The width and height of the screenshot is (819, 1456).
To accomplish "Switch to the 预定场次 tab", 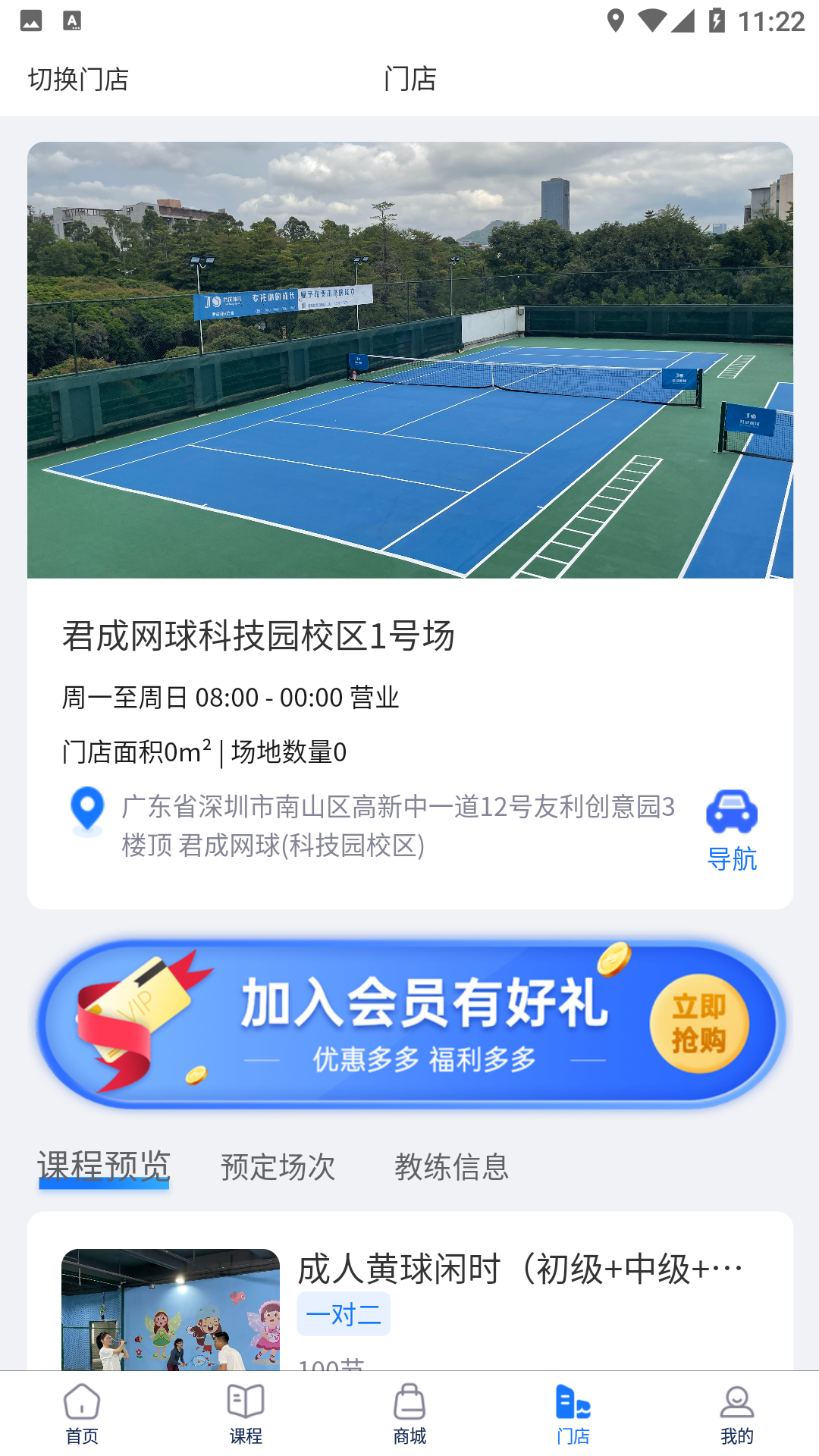I will pos(277,1169).
